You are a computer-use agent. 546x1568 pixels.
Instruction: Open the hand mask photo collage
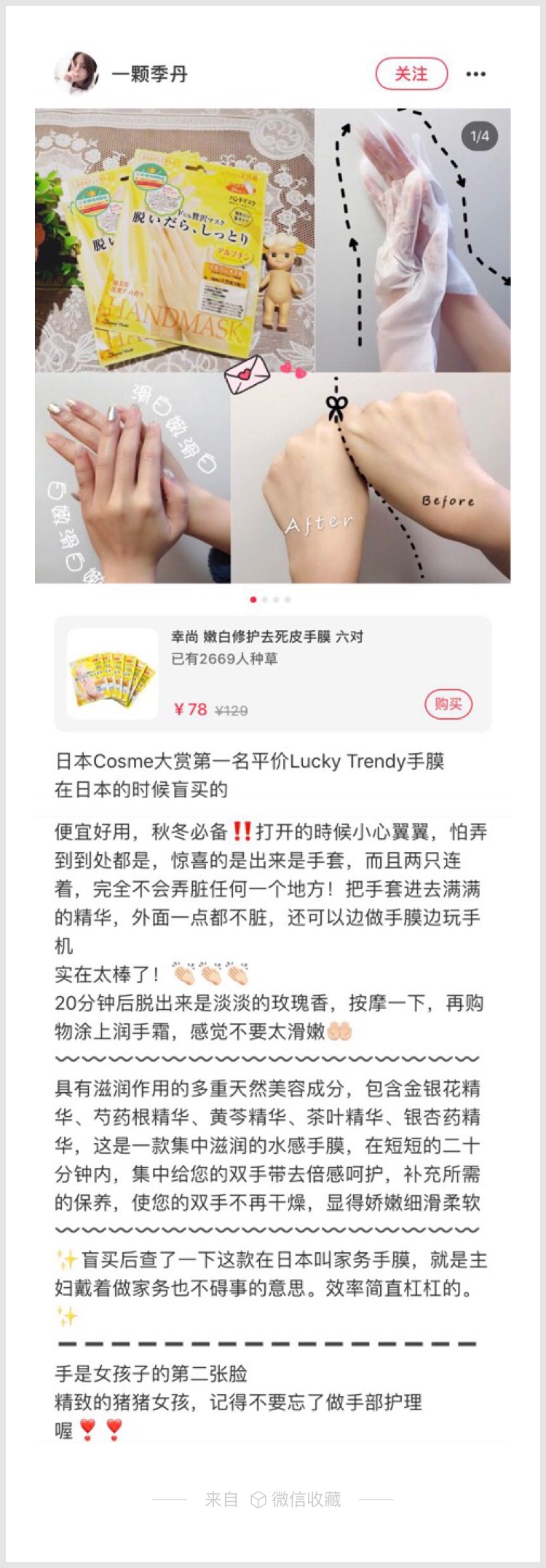pos(272,346)
